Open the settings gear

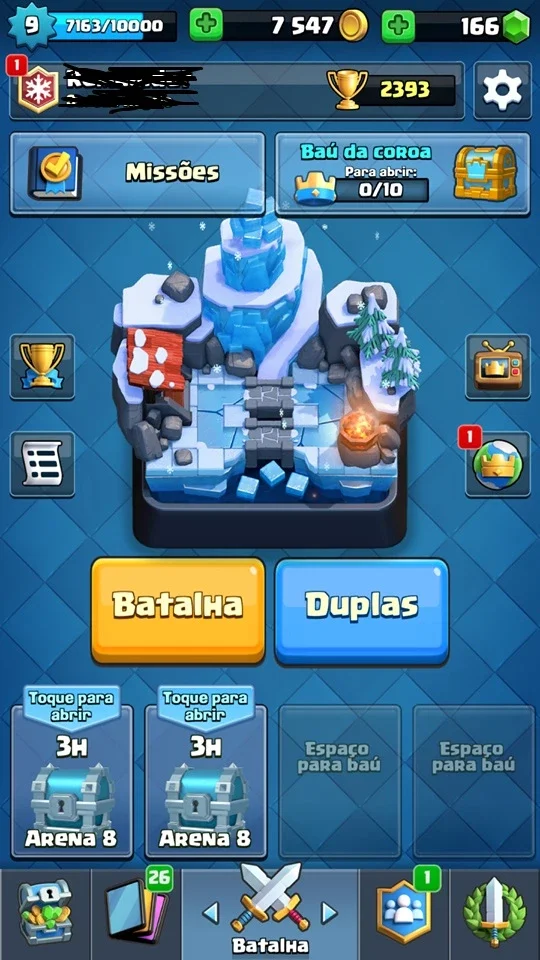502,91
